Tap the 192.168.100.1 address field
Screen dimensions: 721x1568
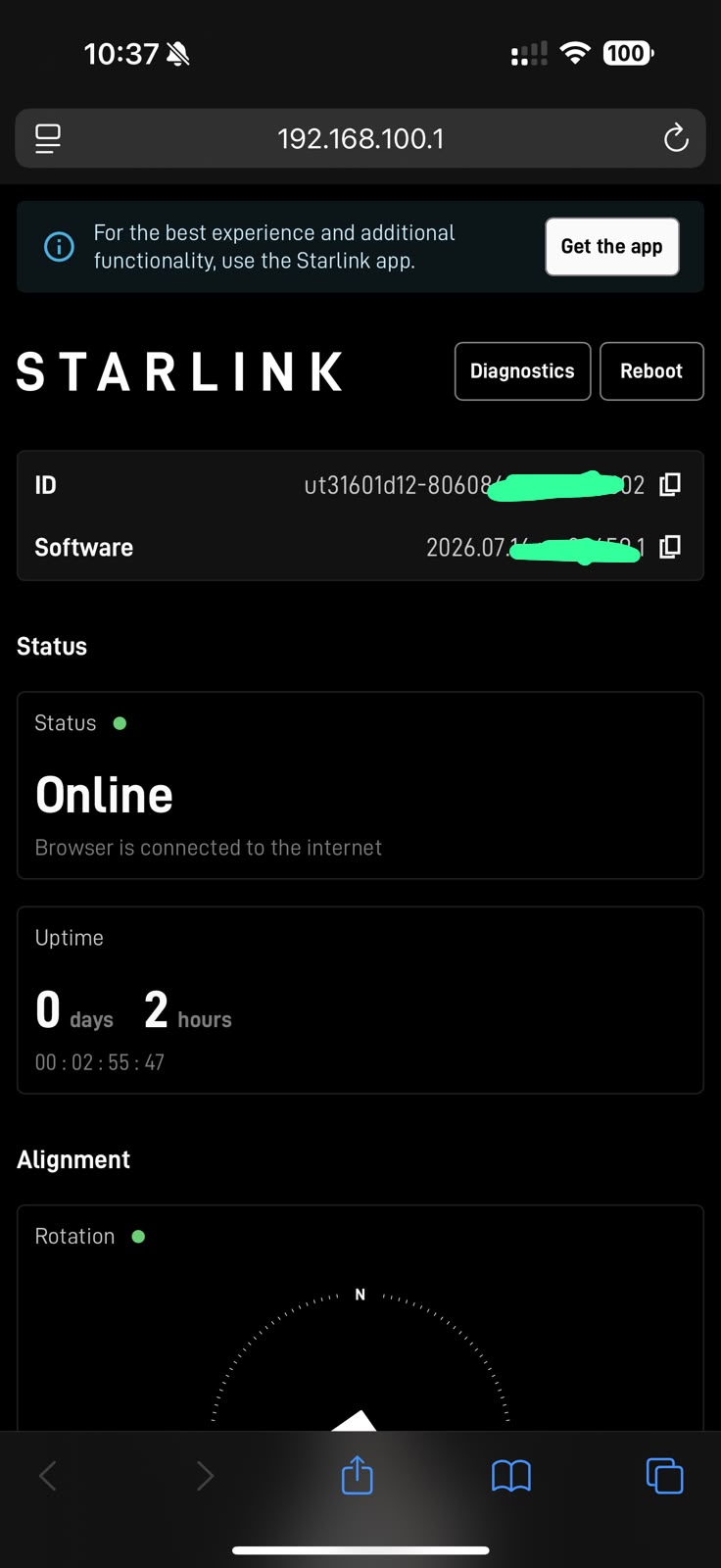pyautogui.click(x=360, y=138)
